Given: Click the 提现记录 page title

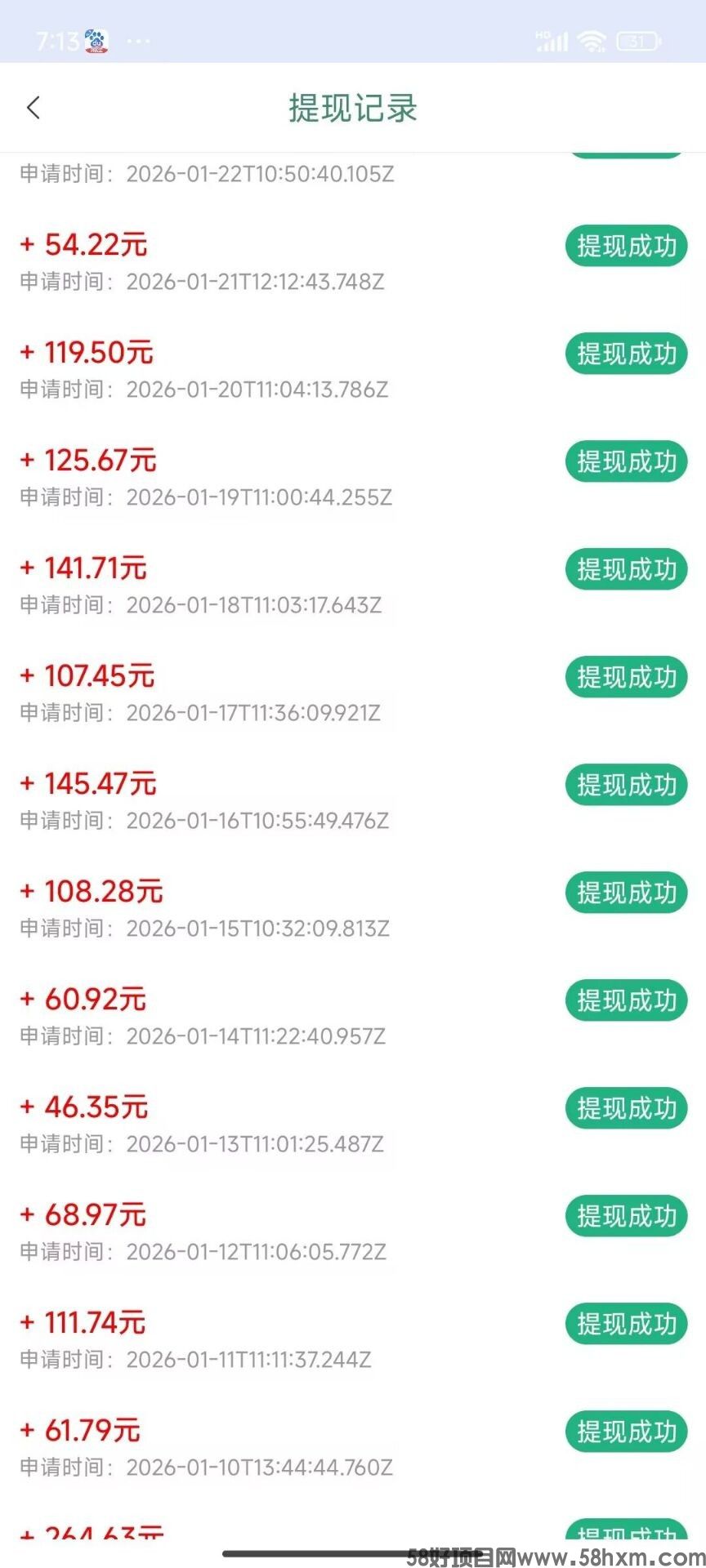Looking at the screenshot, I should click(351, 107).
